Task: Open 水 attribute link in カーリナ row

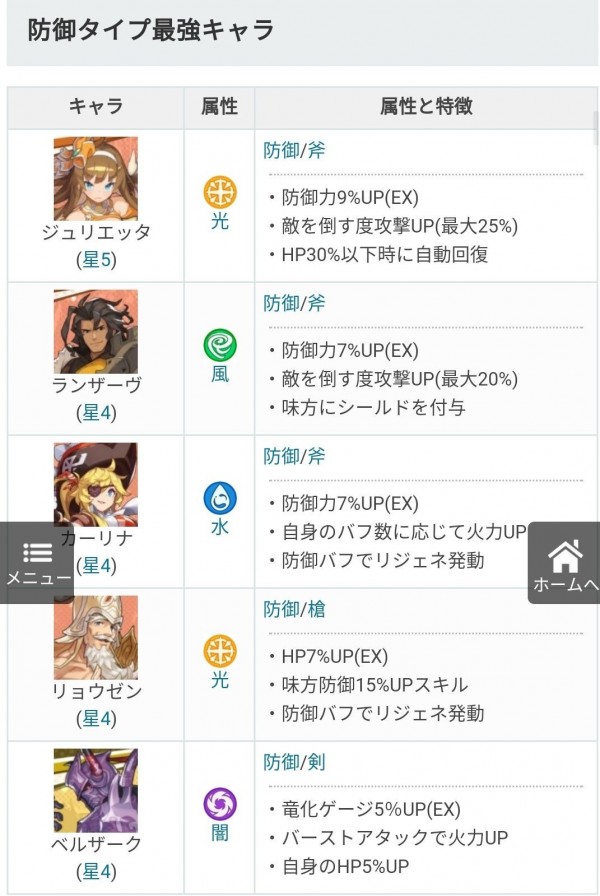Action: pos(220,527)
